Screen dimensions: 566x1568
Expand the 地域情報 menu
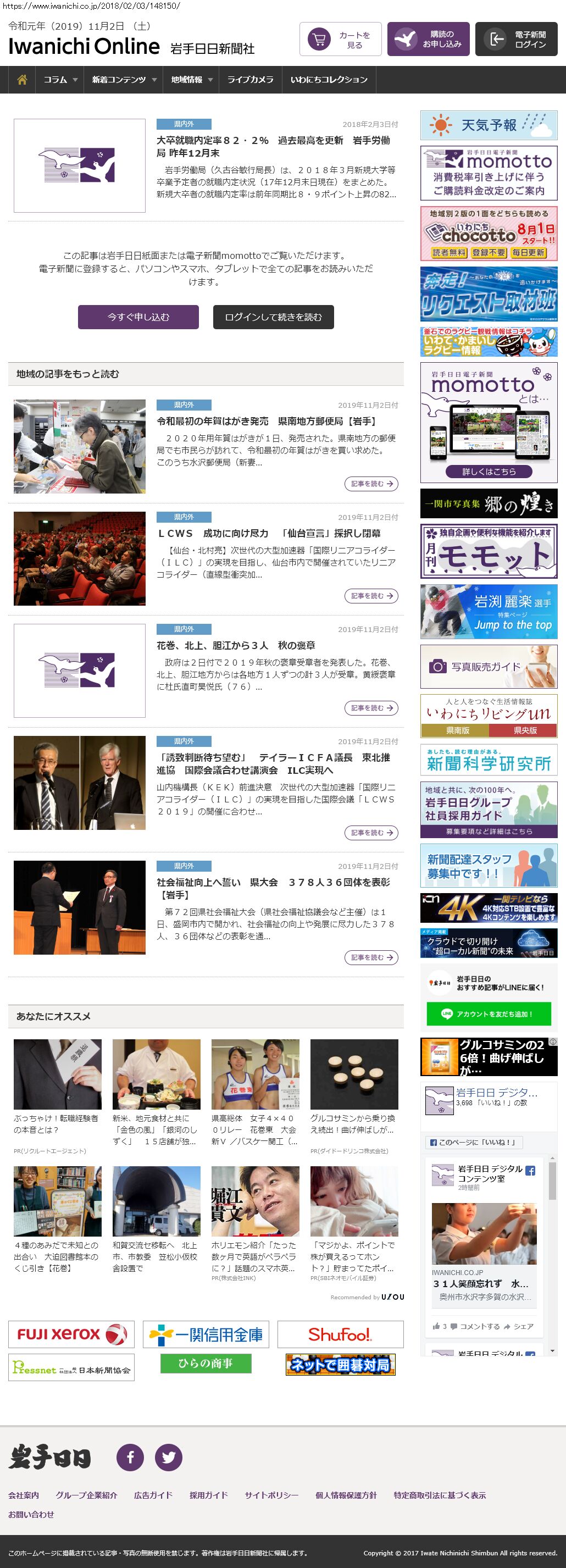pos(191,80)
